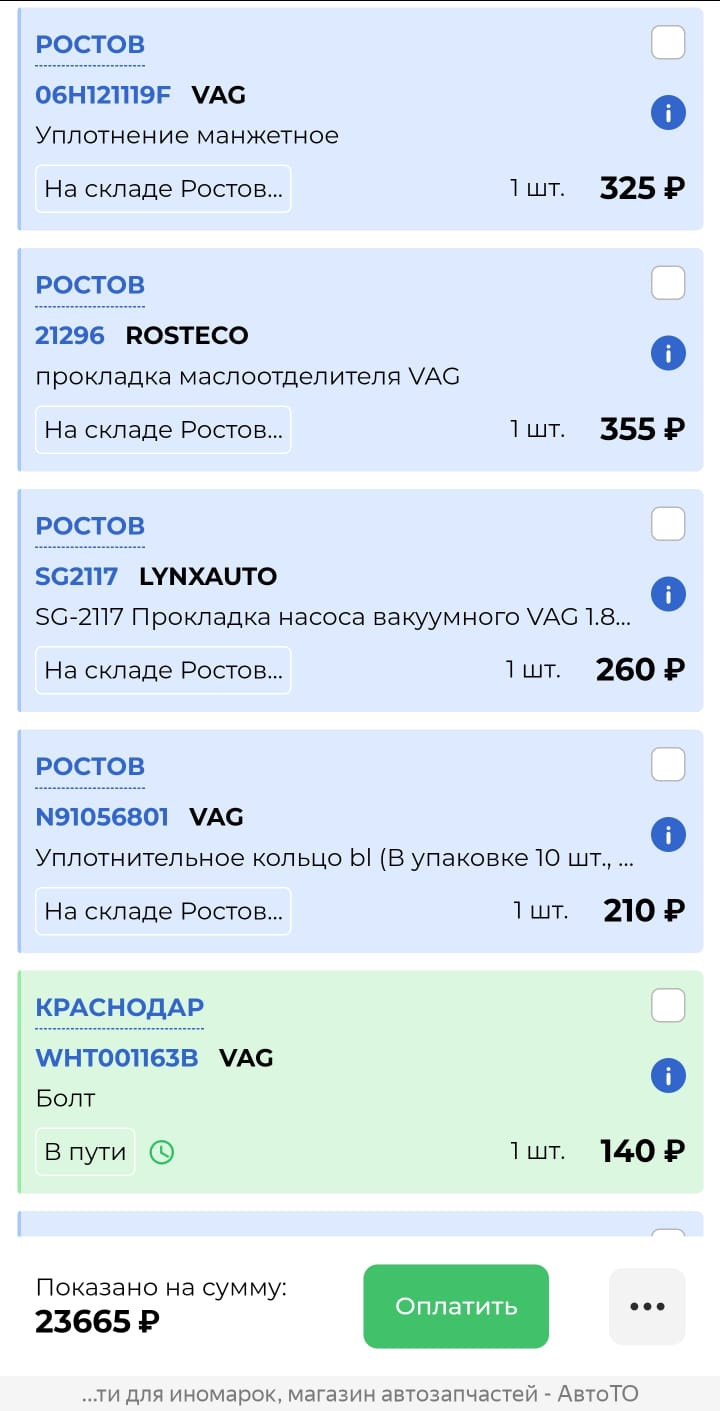
Task: Open the three-dots more options menu
Action: (646, 1305)
